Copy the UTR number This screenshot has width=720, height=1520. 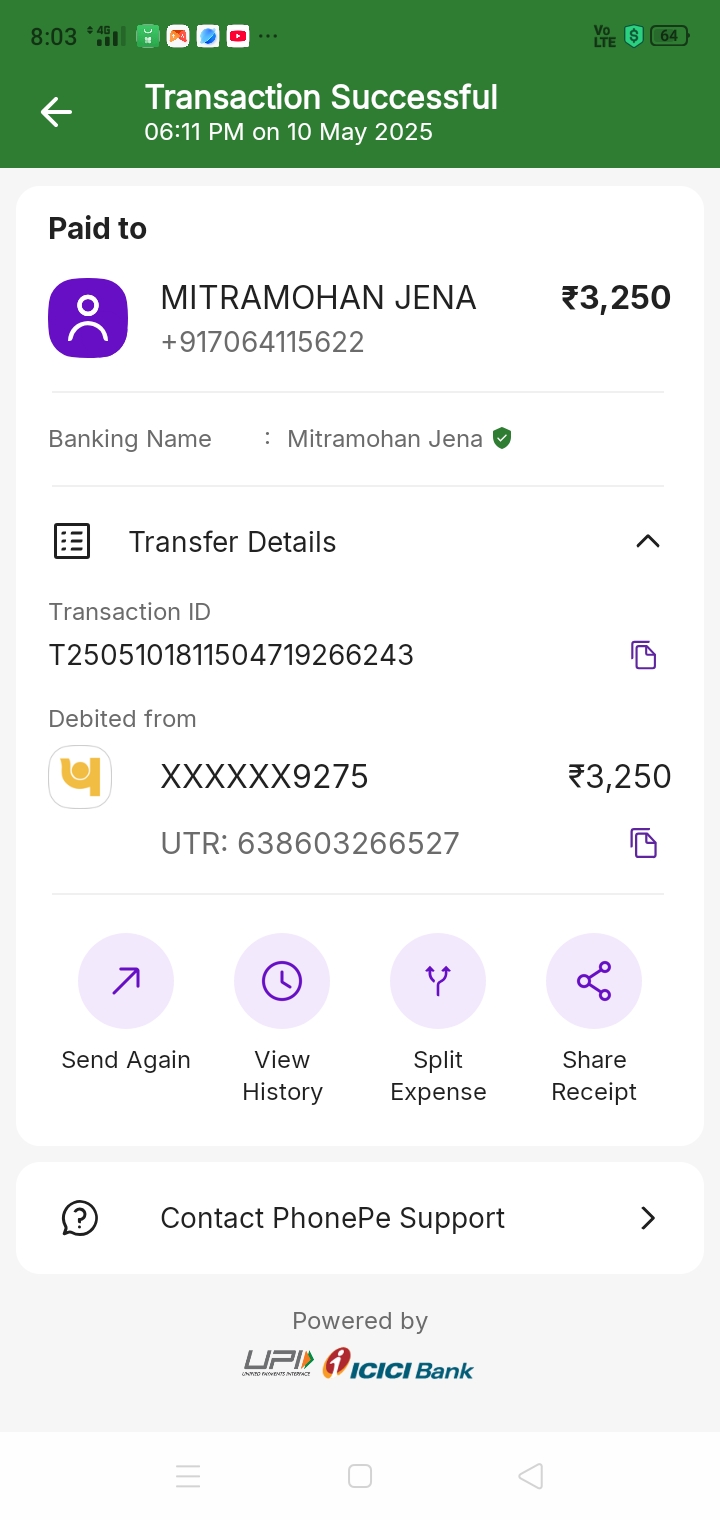pyautogui.click(x=643, y=843)
